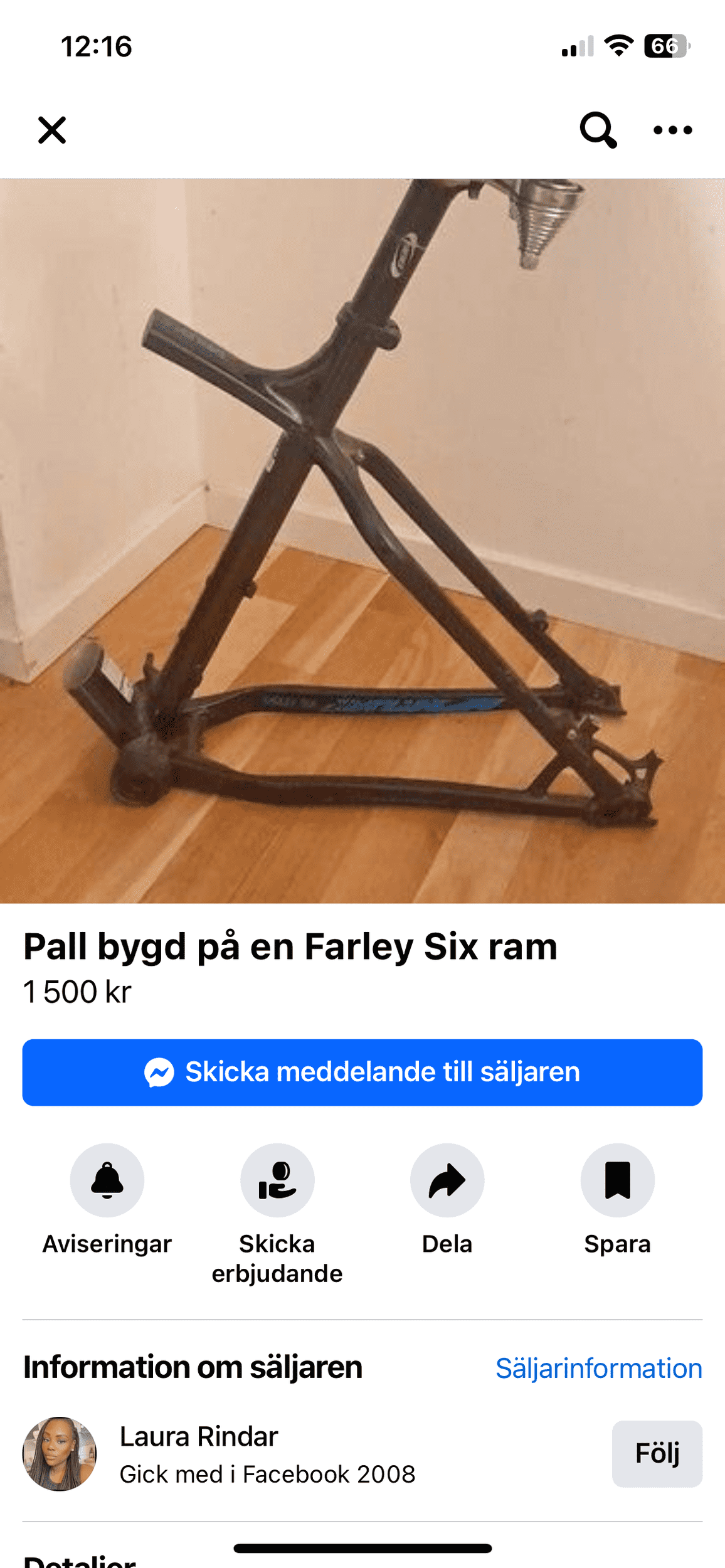This screenshot has width=725, height=1568.
Task: Select the Skicka erbjudande icon
Action: point(277,1180)
